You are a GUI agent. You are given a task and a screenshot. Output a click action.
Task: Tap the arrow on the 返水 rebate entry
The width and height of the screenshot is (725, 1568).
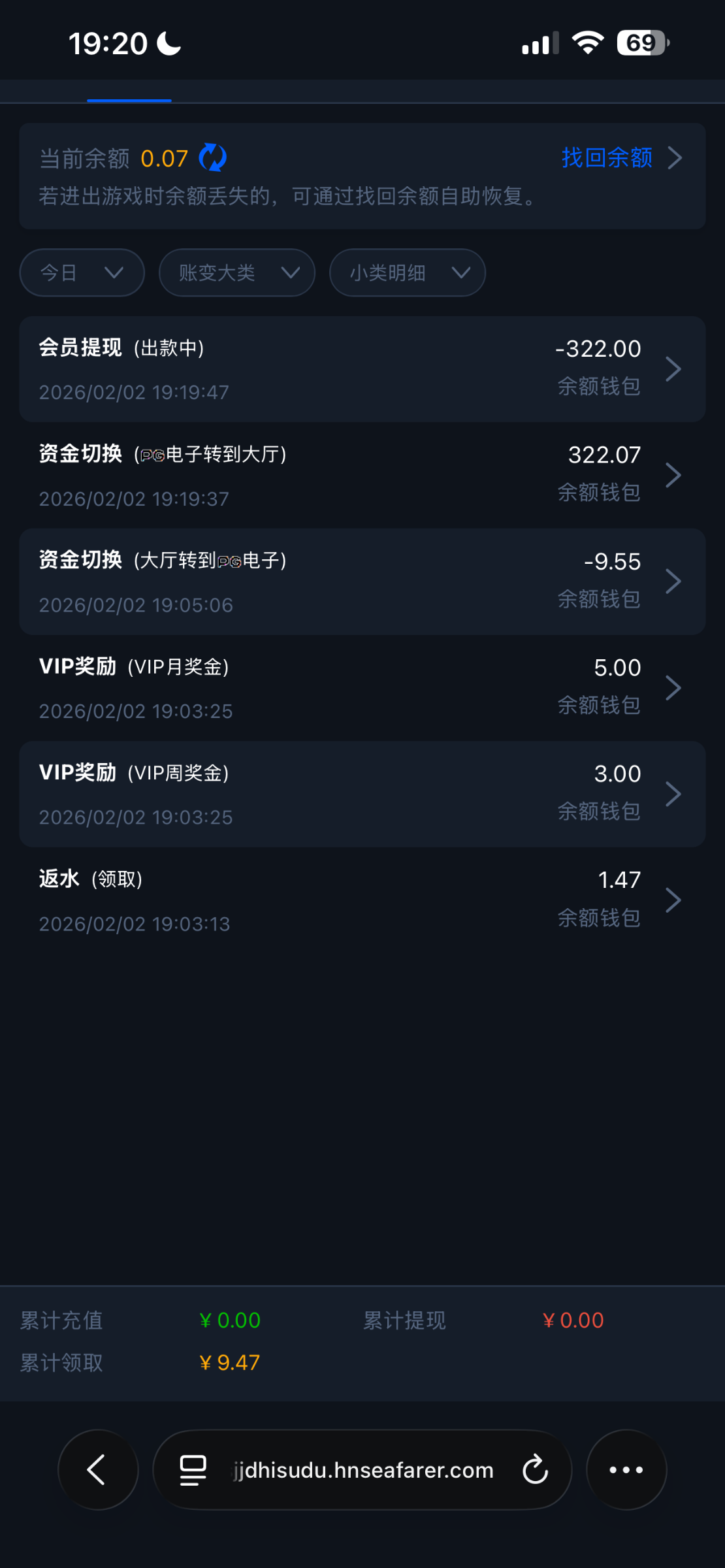coord(675,900)
